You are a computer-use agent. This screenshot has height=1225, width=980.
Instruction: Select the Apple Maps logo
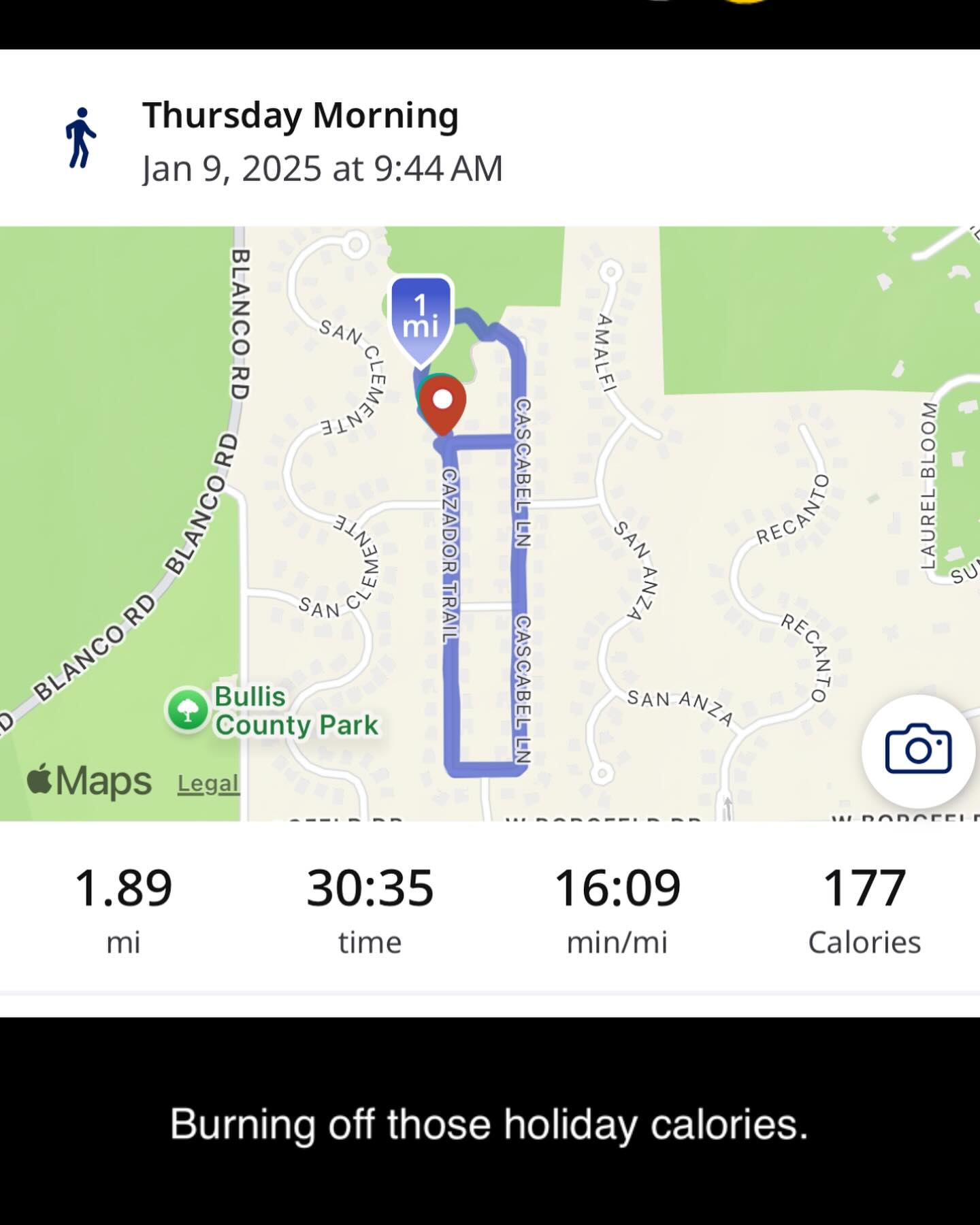(x=88, y=781)
